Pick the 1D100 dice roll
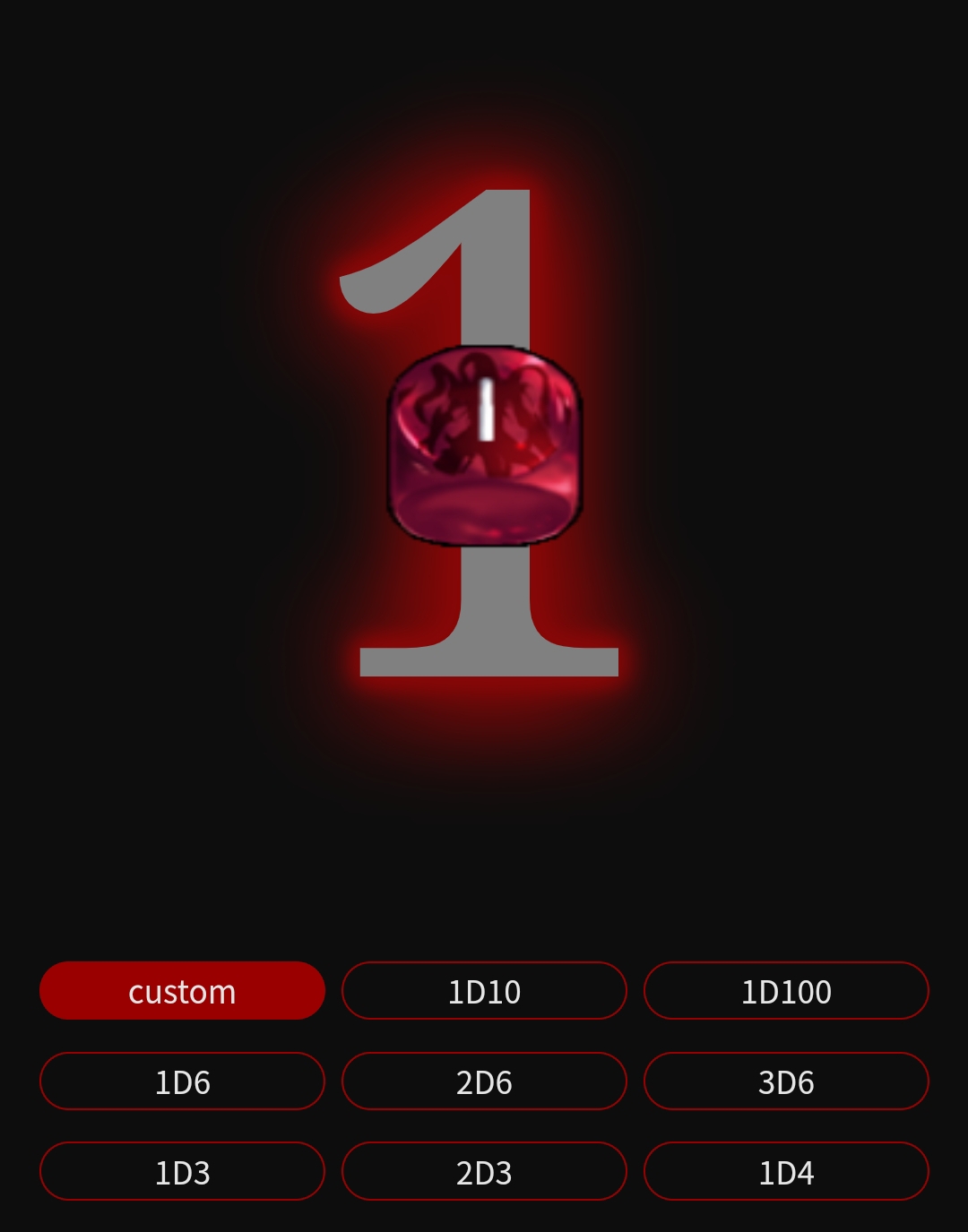 (x=786, y=991)
